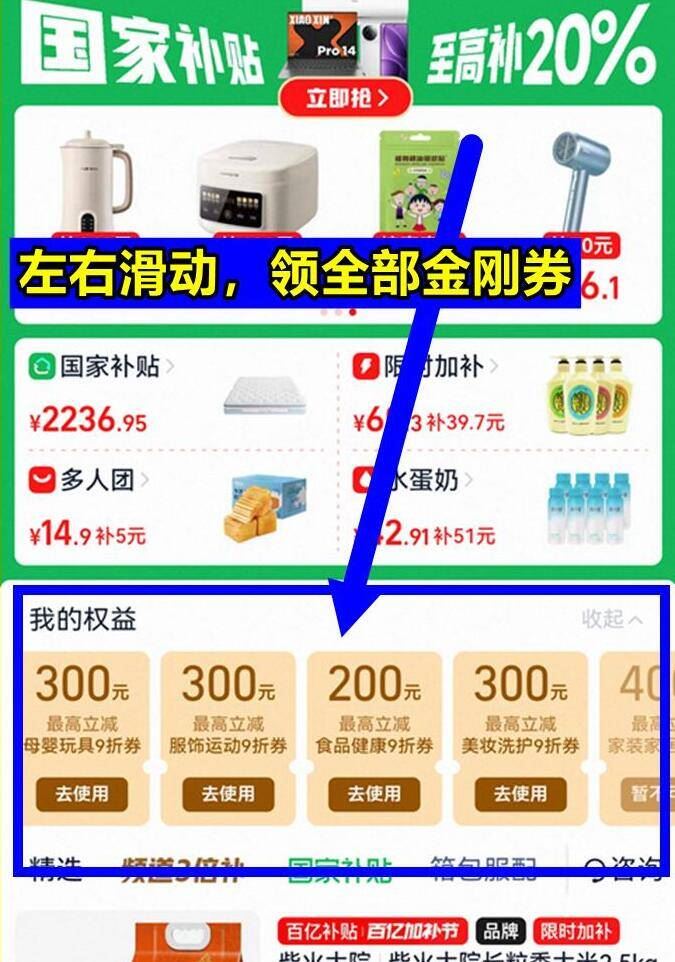The width and height of the screenshot is (675, 962).
Task: View the mattress priced ¥2236.95
Action: tap(262, 398)
